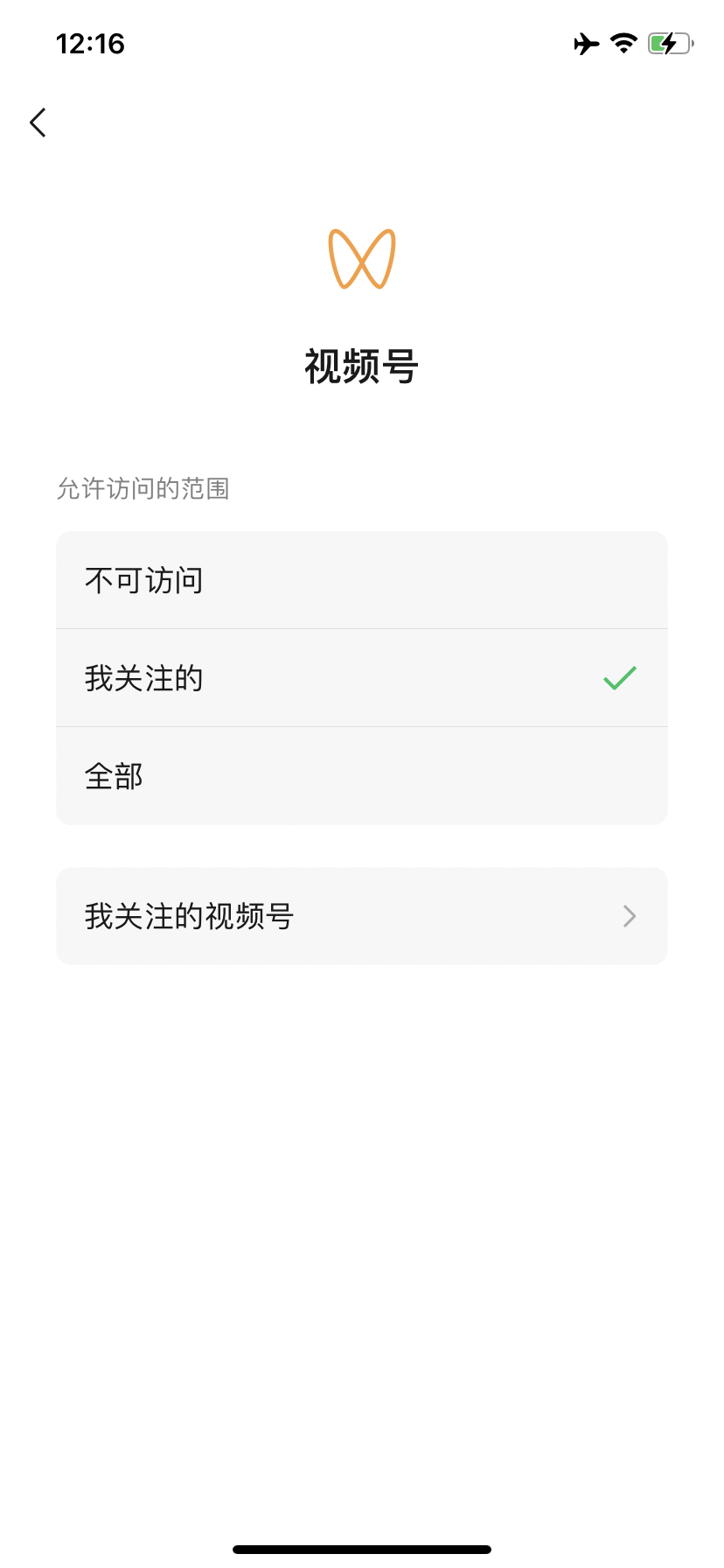Tap the back arrow at top left

coord(37,122)
